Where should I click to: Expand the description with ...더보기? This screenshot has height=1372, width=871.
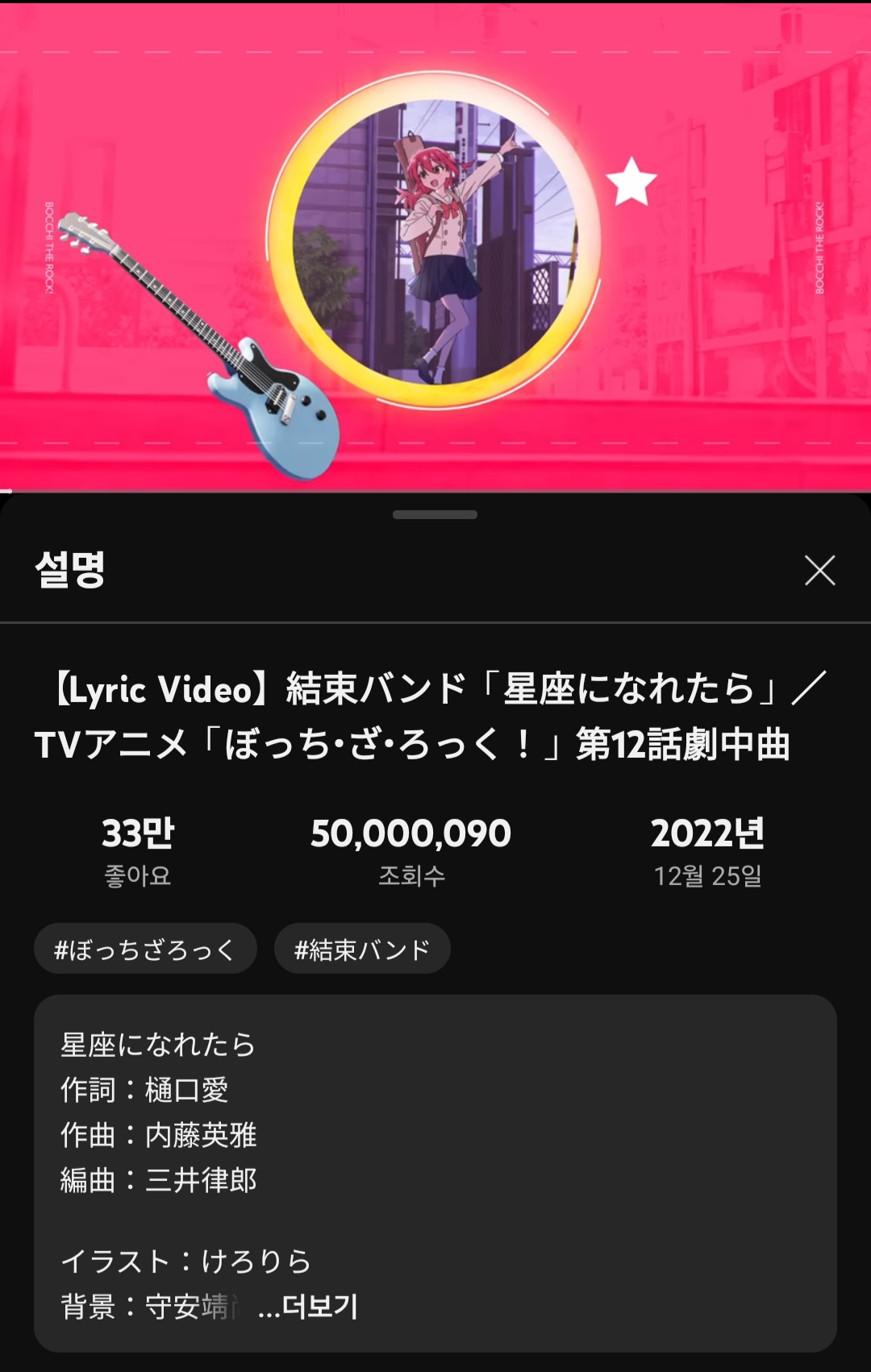coord(309,1306)
